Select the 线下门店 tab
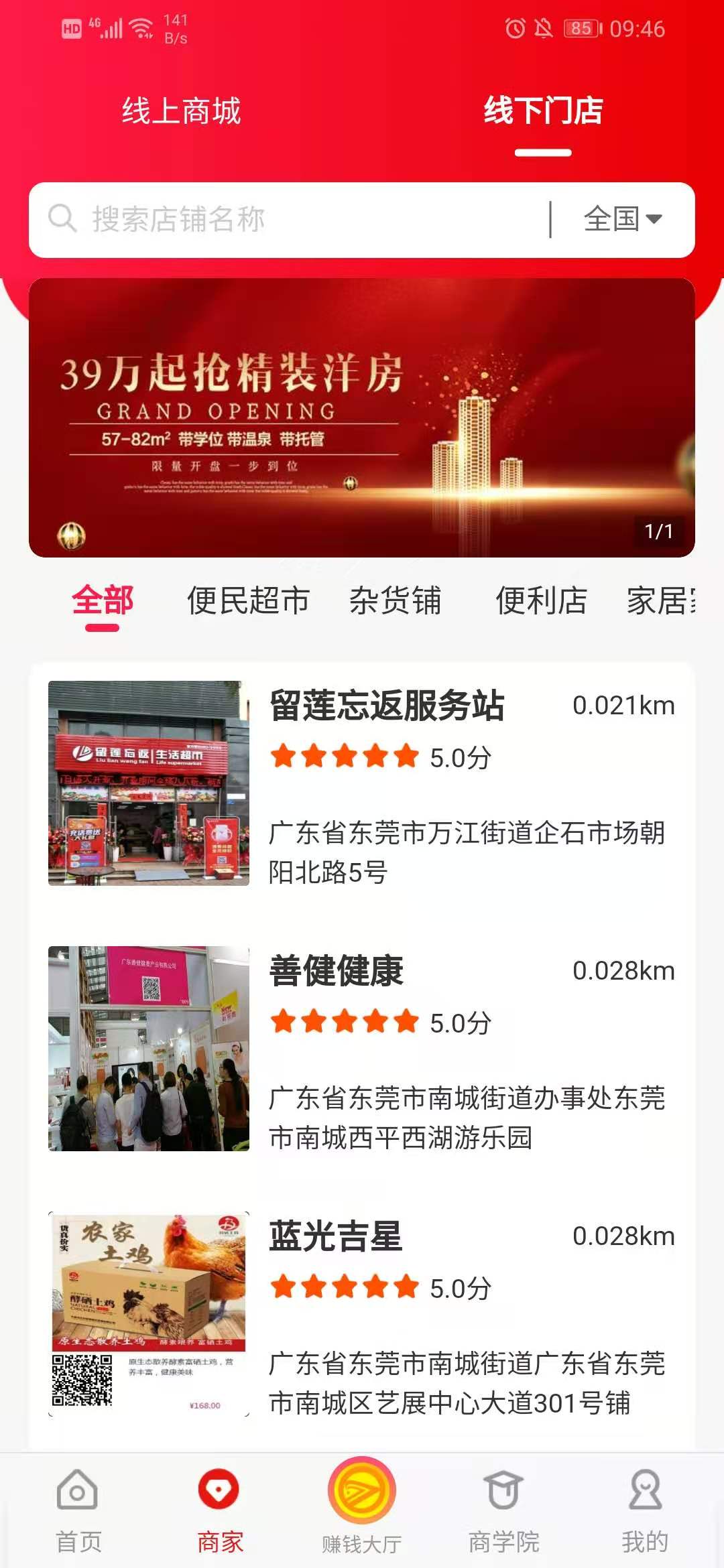Image resolution: width=724 pixels, height=1568 pixels. 543,111
